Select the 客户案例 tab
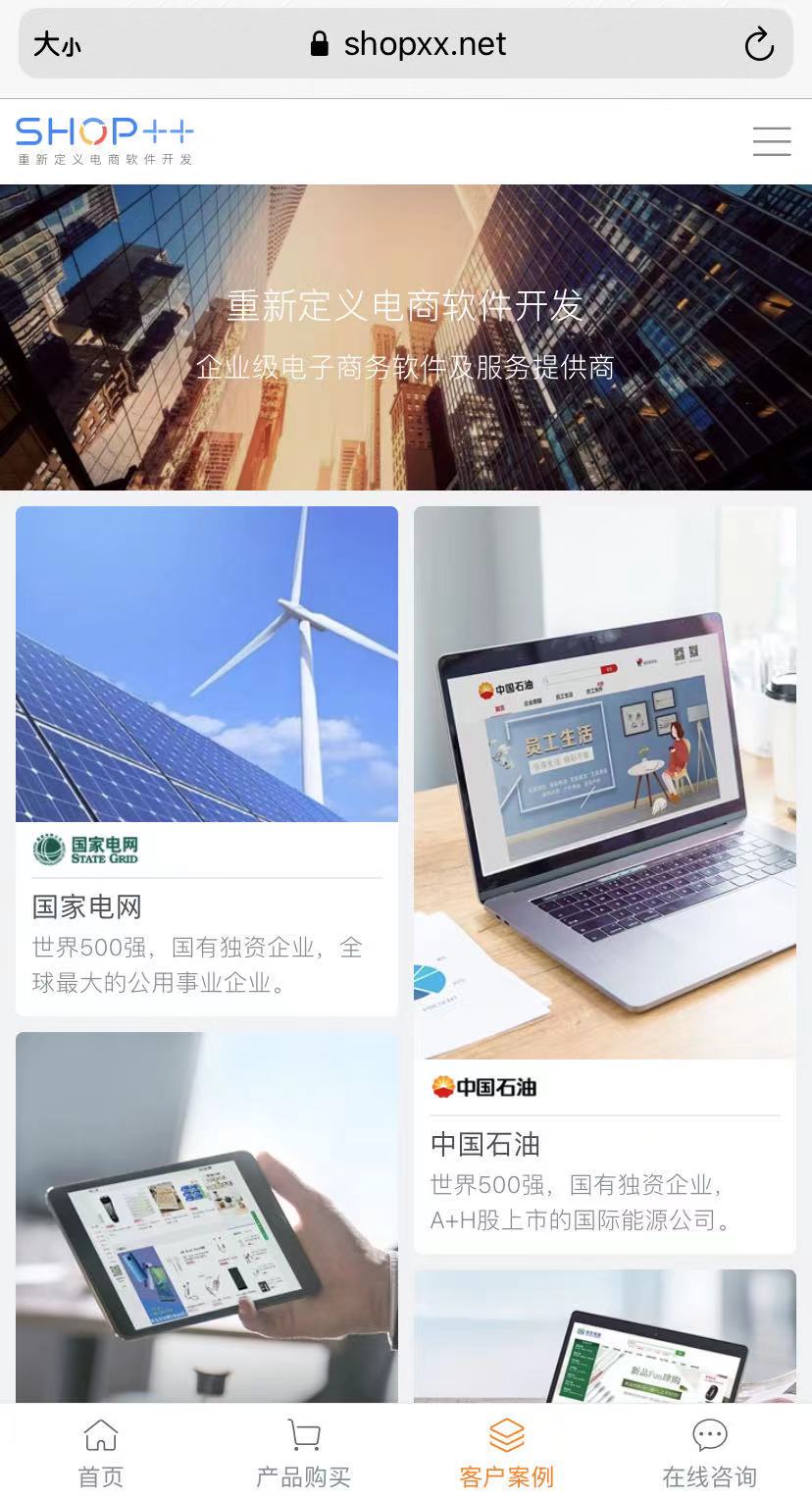 coord(507,1454)
